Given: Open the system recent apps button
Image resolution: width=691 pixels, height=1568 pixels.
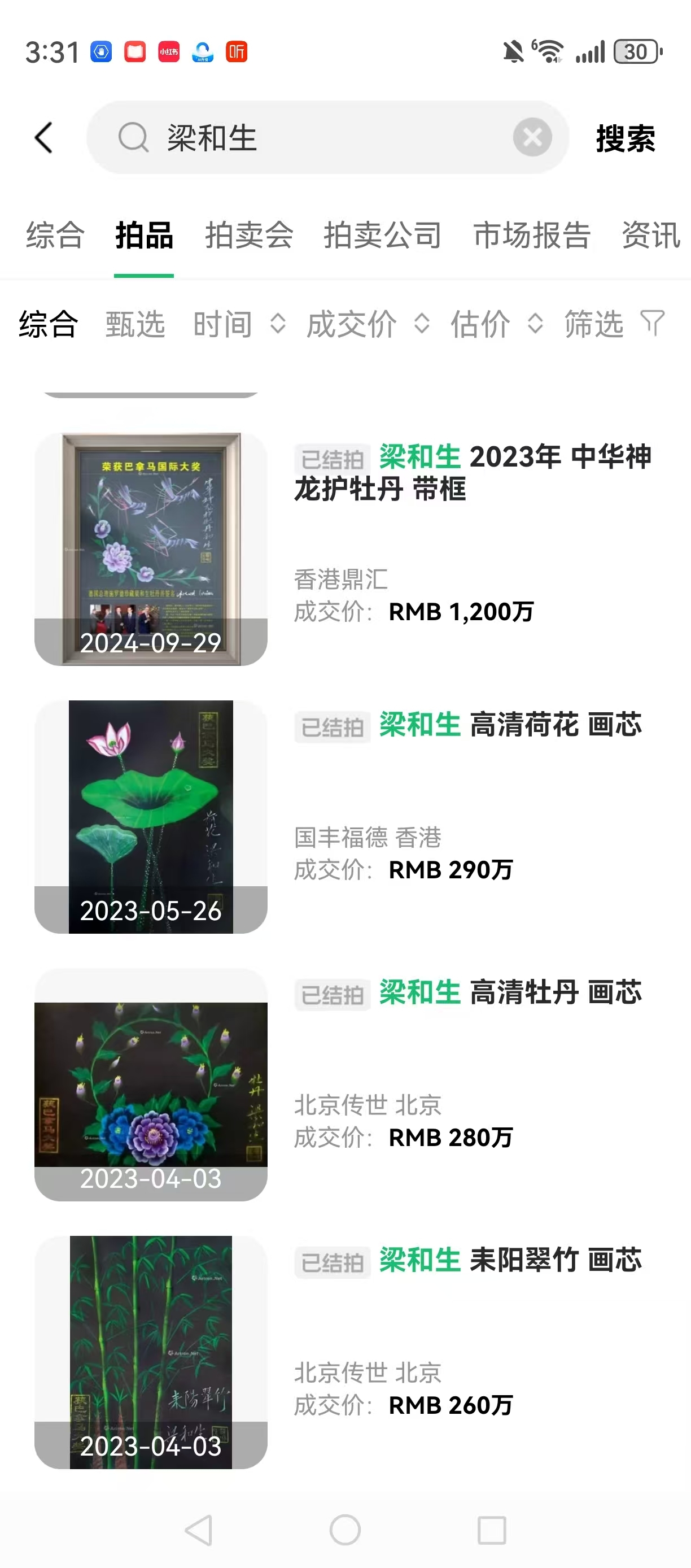Looking at the screenshot, I should tap(492, 1530).
